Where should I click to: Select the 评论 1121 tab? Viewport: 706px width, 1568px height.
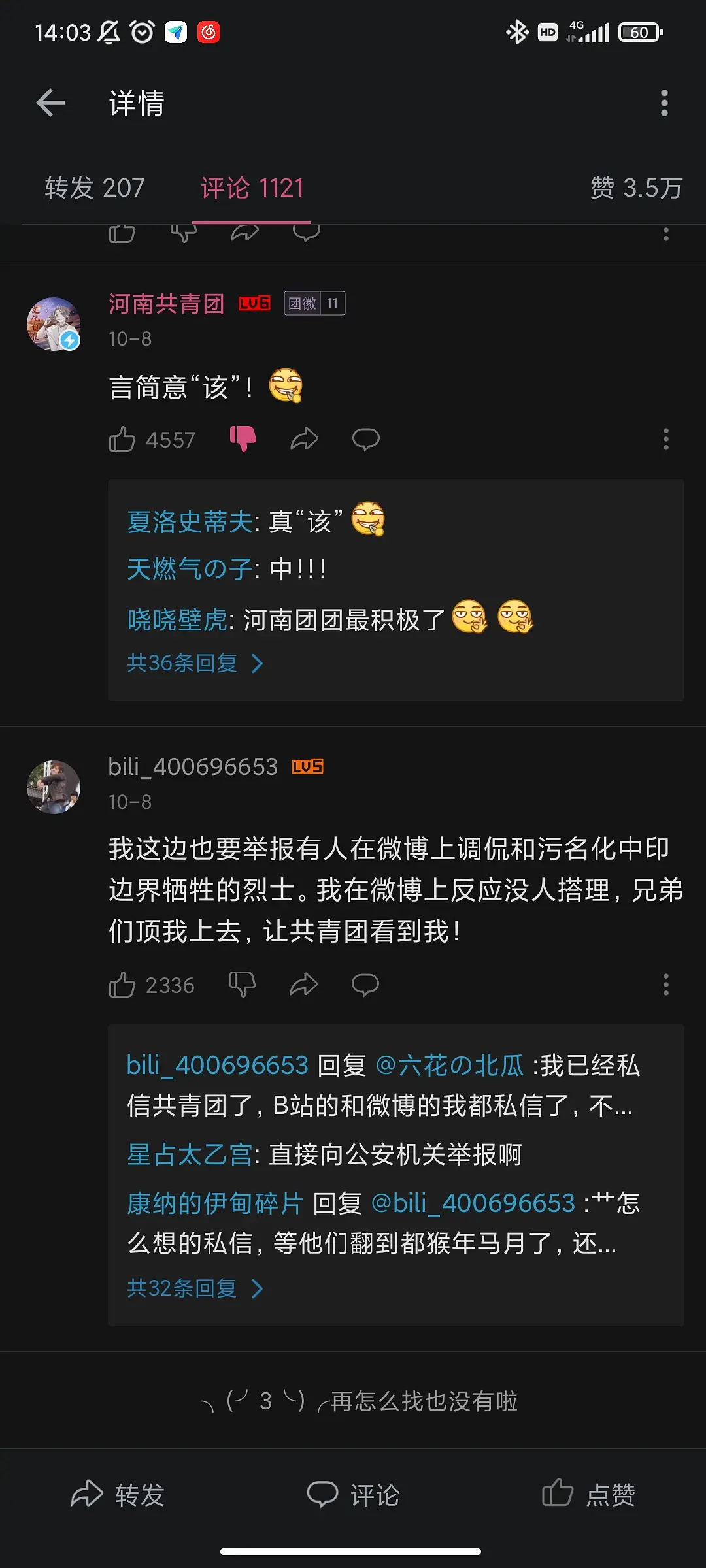pyautogui.click(x=252, y=188)
